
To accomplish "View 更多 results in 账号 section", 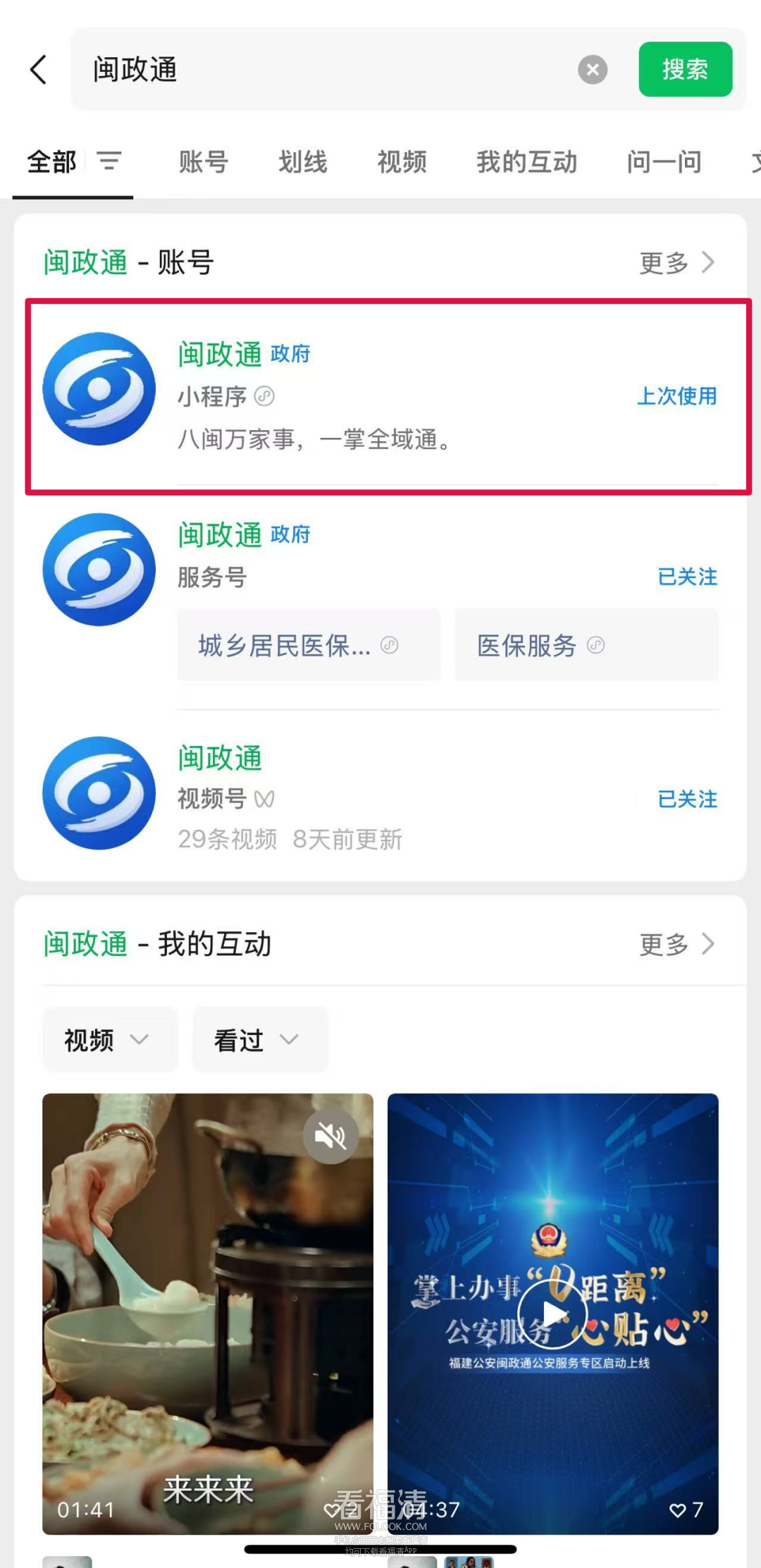I will (x=676, y=263).
